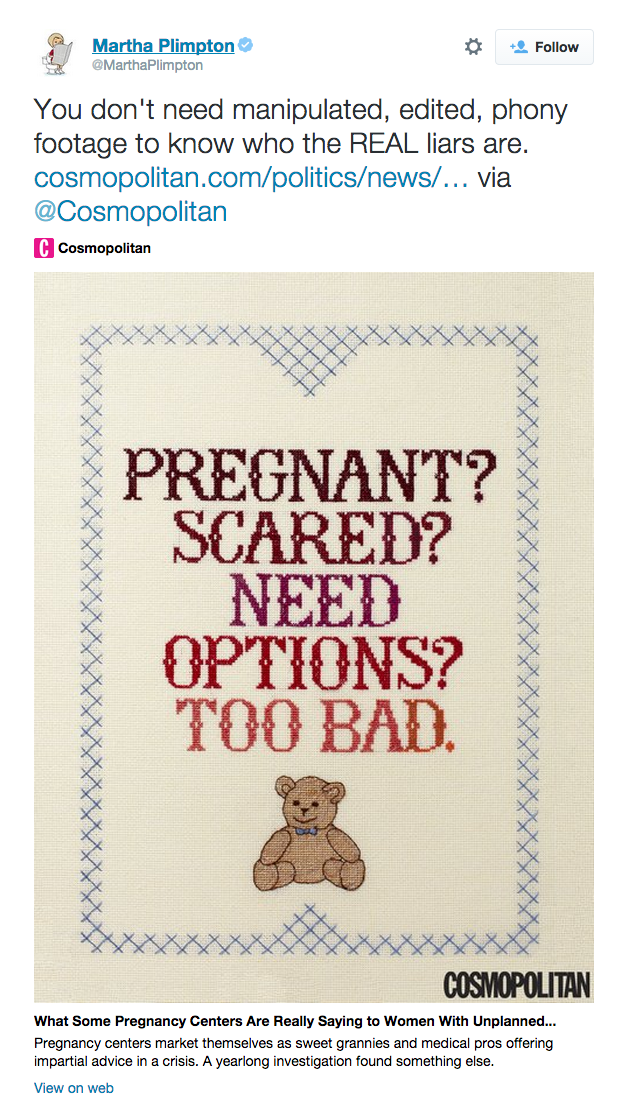The height and width of the screenshot is (1109, 617).
Task: Tap Martha Plimpton's avatar picture
Action: coord(56,52)
